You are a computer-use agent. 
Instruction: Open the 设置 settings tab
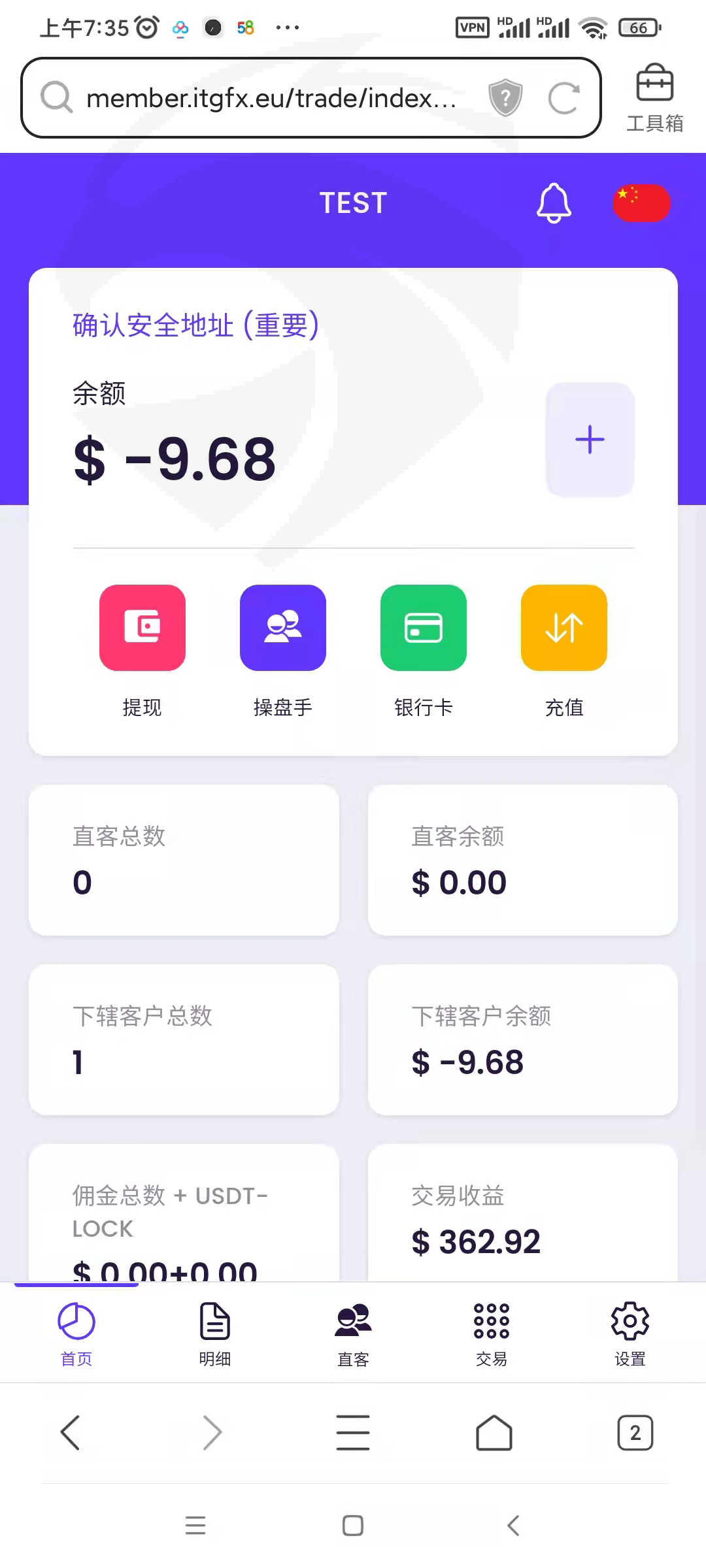point(630,1333)
